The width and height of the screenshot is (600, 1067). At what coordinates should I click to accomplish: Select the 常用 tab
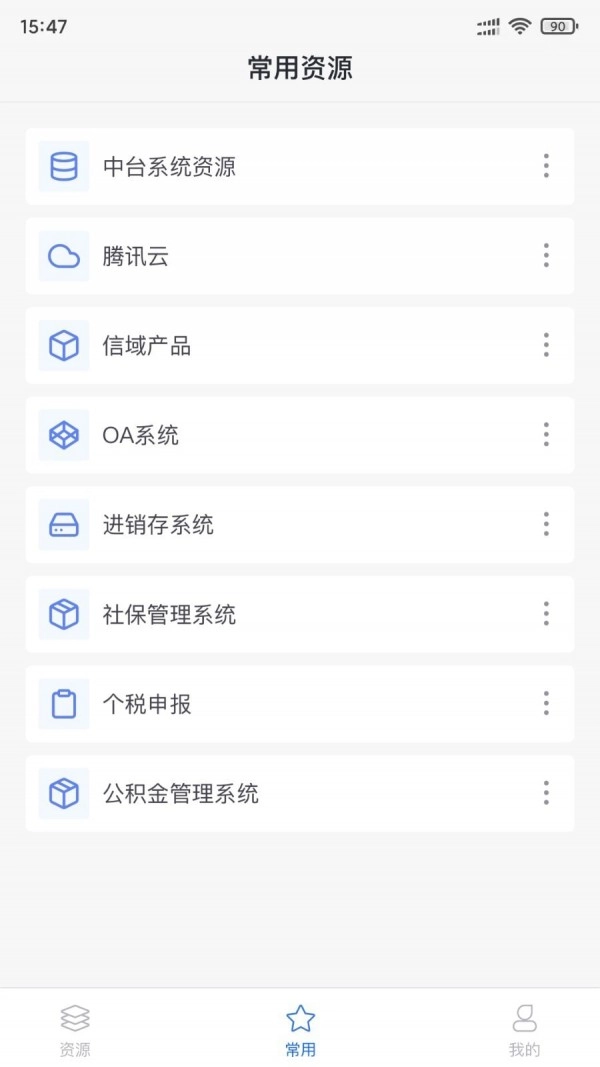click(300, 1030)
